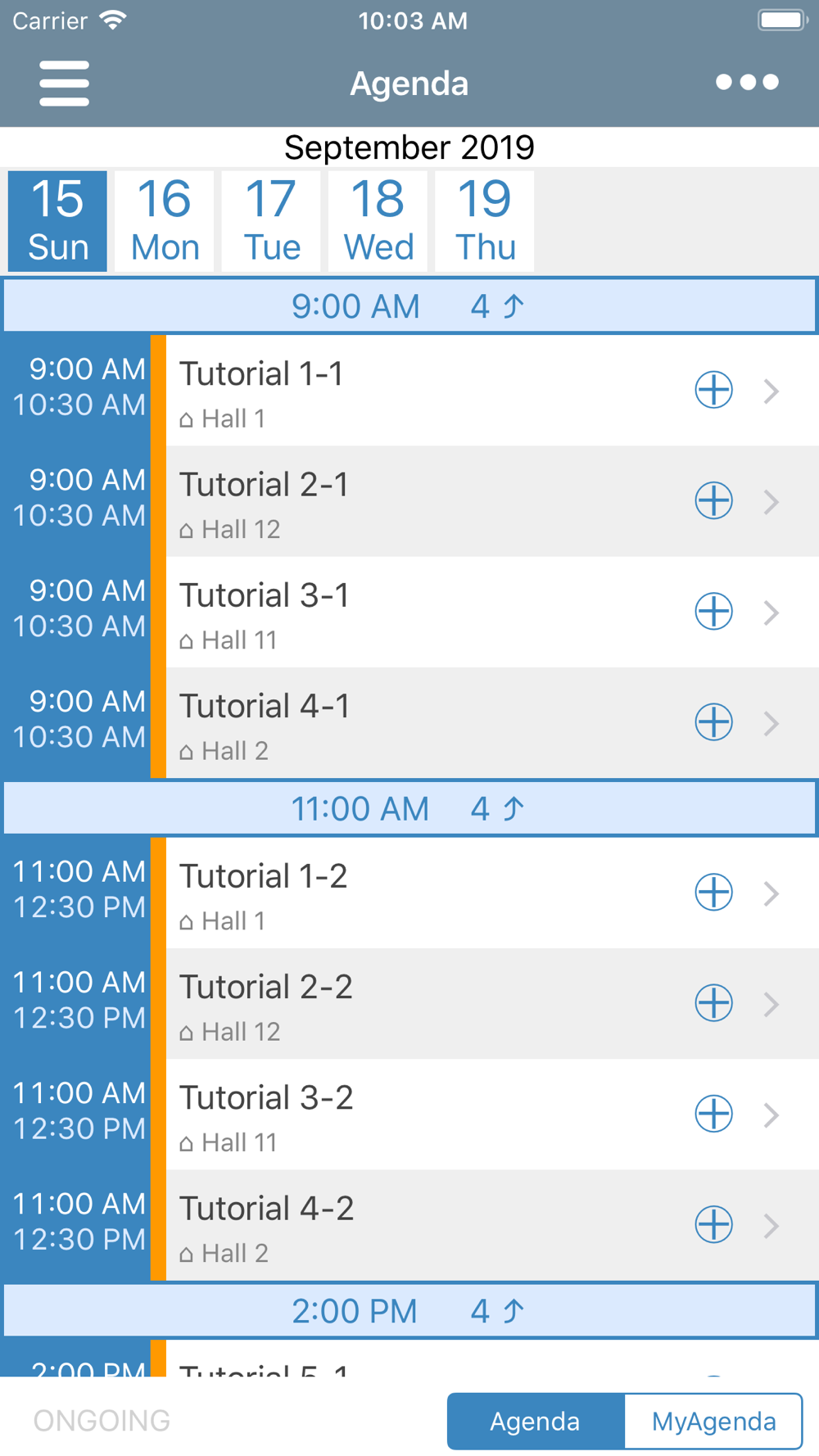Select Tuesday the 17th
819x1456 pixels.
(x=271, y=221)
